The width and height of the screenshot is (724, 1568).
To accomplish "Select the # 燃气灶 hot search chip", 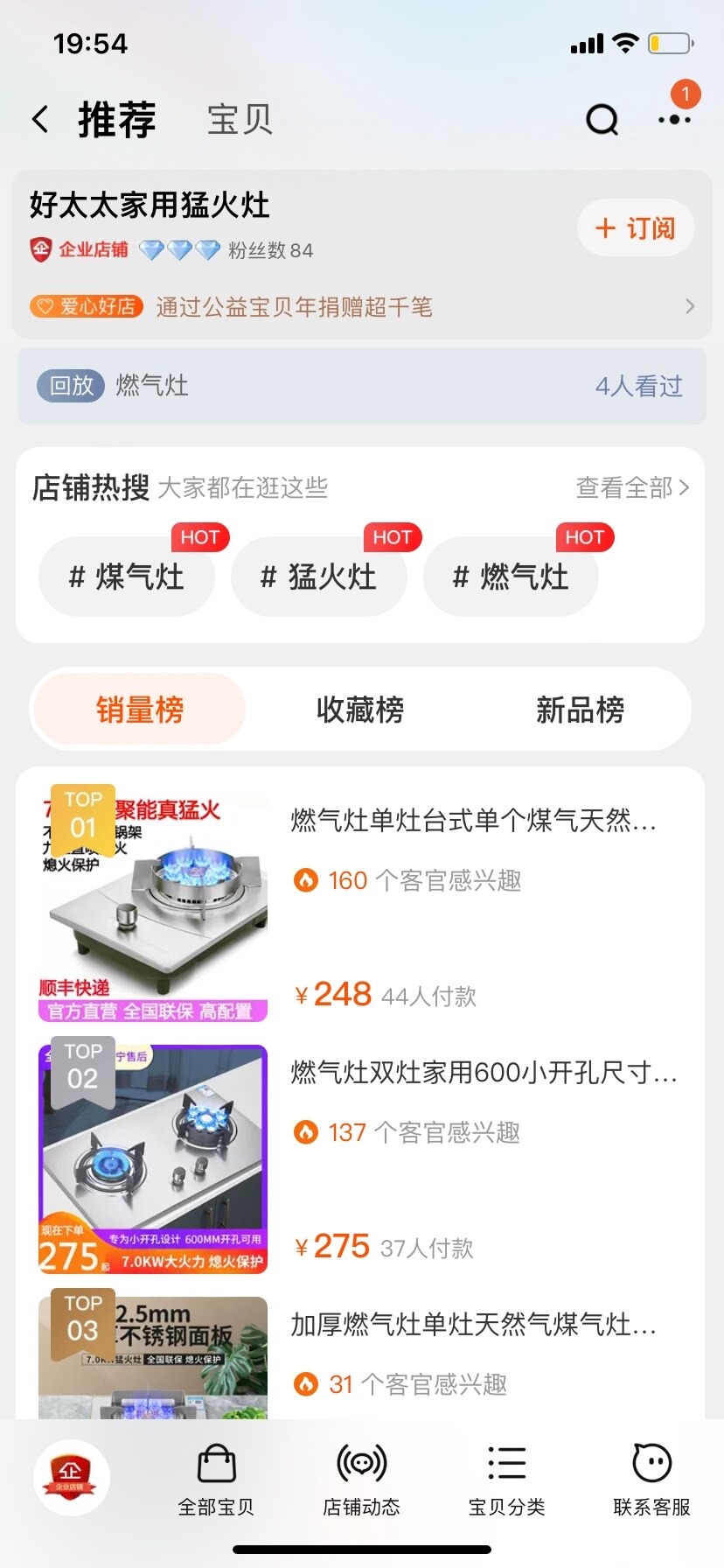I will (x=512, y=577).
